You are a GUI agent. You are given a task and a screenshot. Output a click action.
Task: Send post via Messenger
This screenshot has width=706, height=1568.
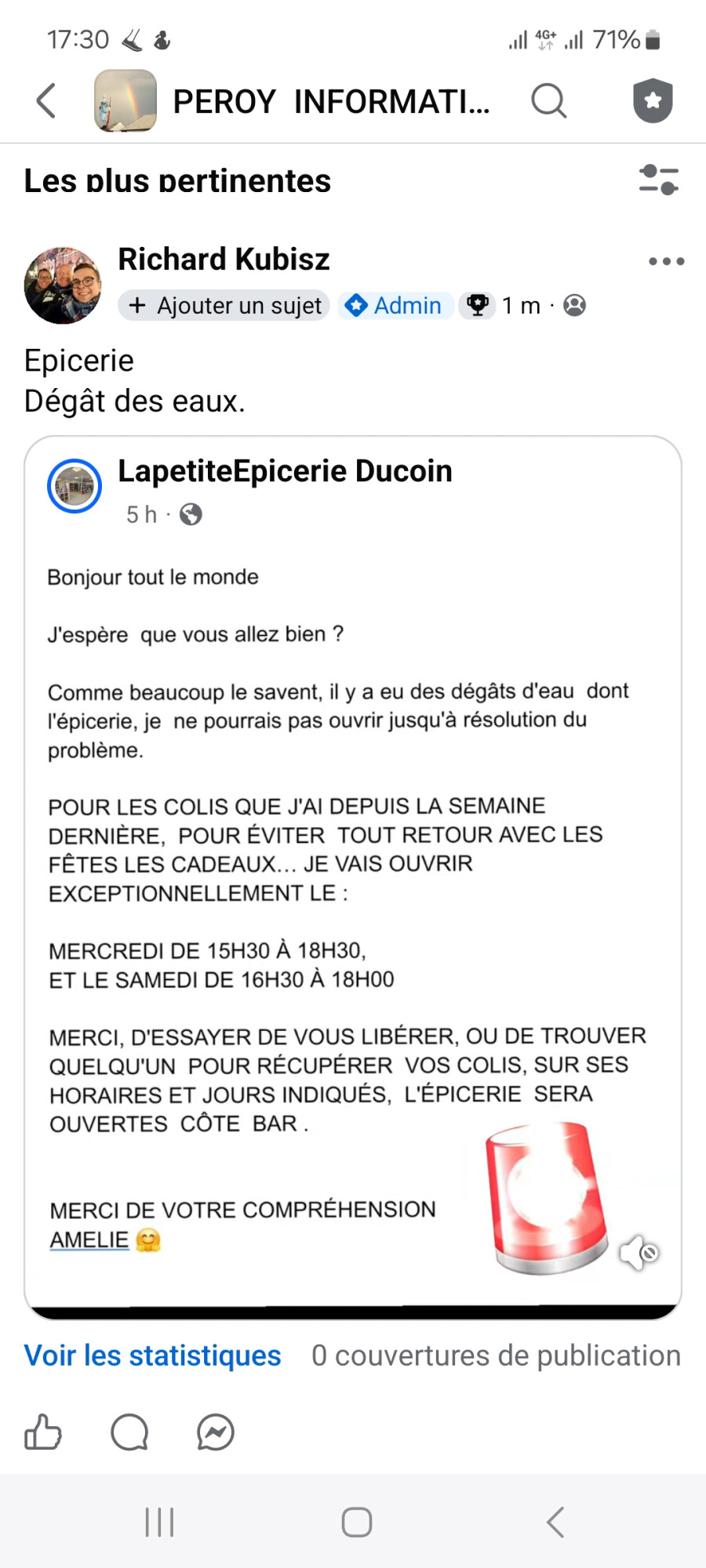point(216,1432)
